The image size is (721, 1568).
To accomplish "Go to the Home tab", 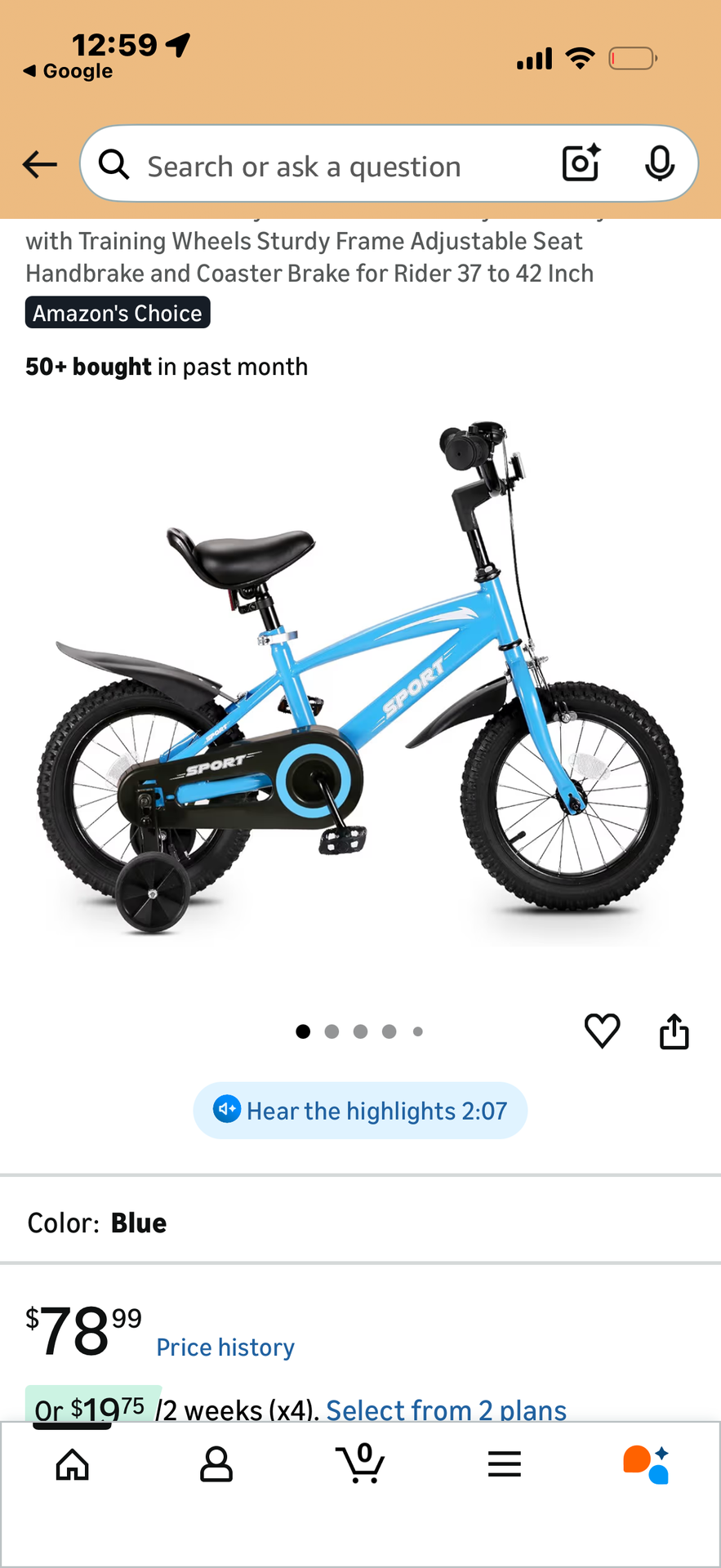I will [72, 1464].
